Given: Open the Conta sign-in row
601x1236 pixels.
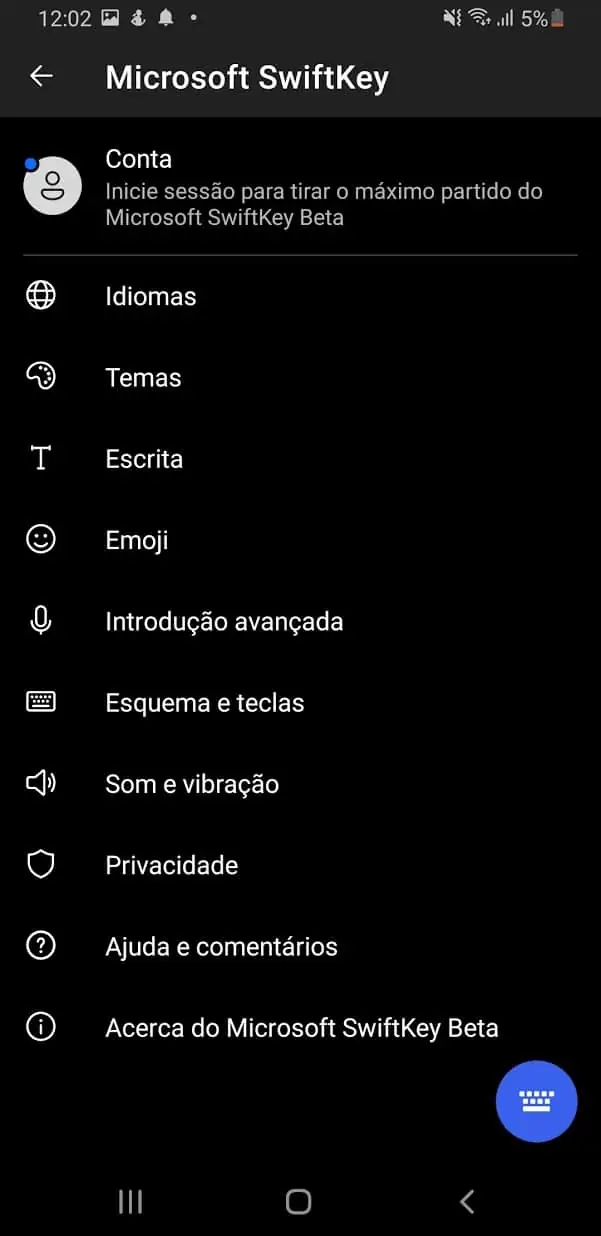Looking at the screenshot, I should tap(300, 186).
